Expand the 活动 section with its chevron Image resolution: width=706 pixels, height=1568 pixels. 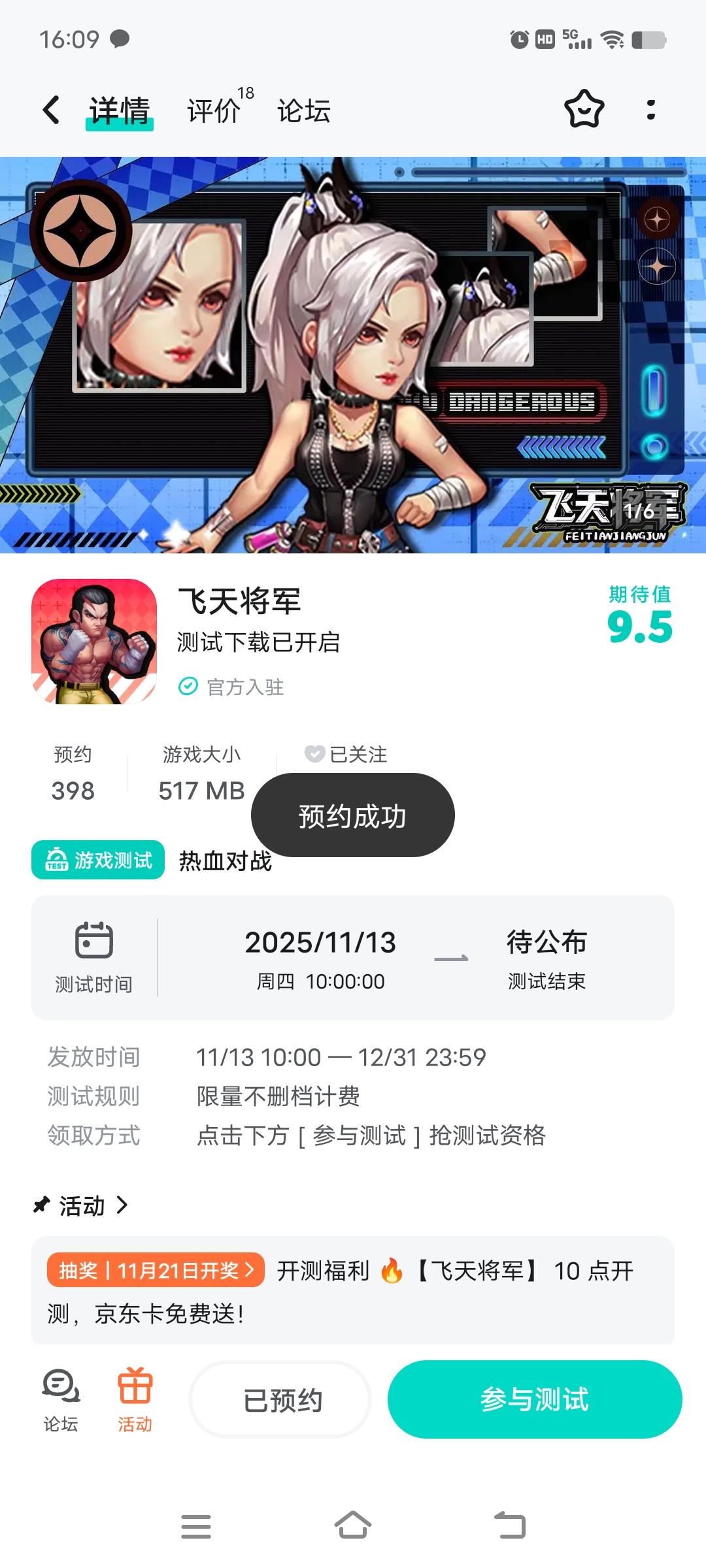[122, 1205]
